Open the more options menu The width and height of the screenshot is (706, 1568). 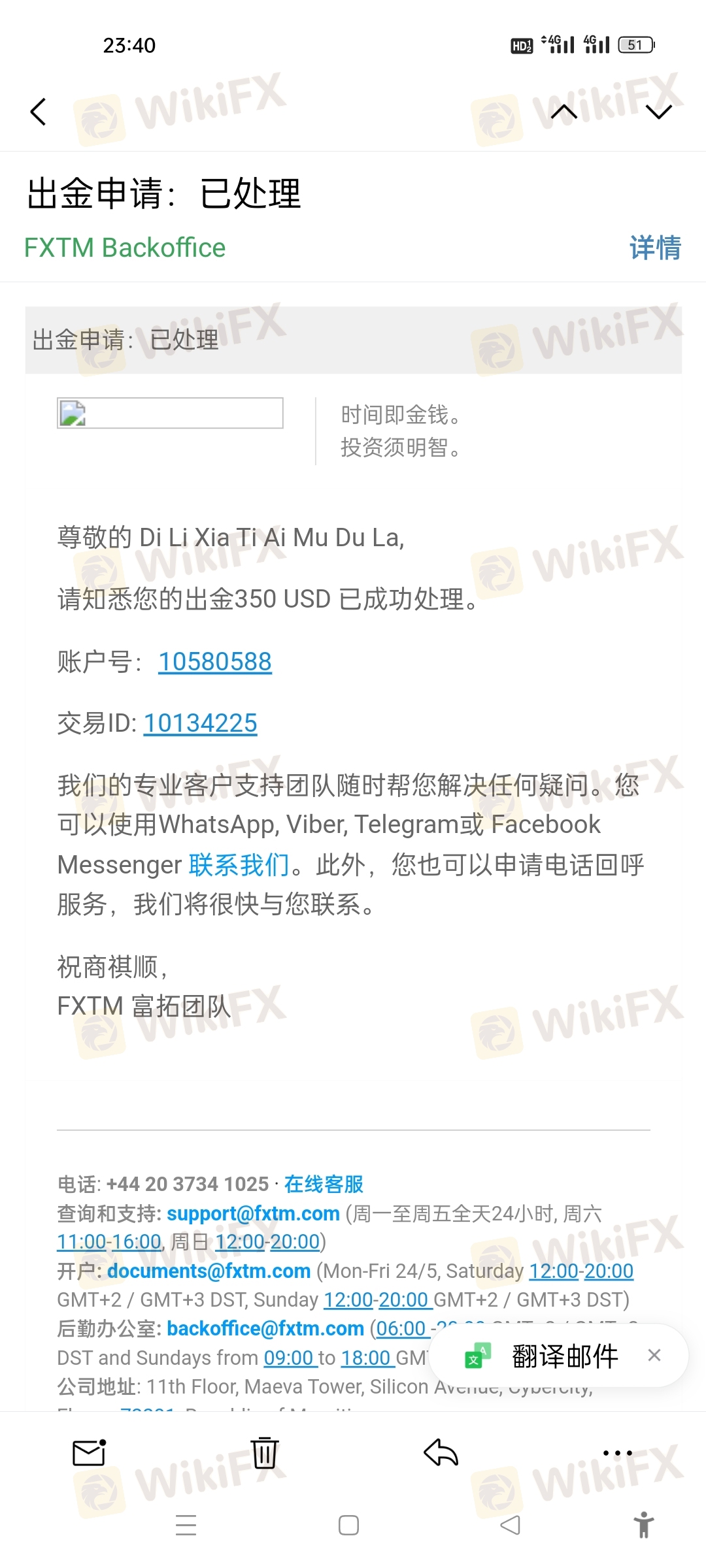pos(618,1453)
